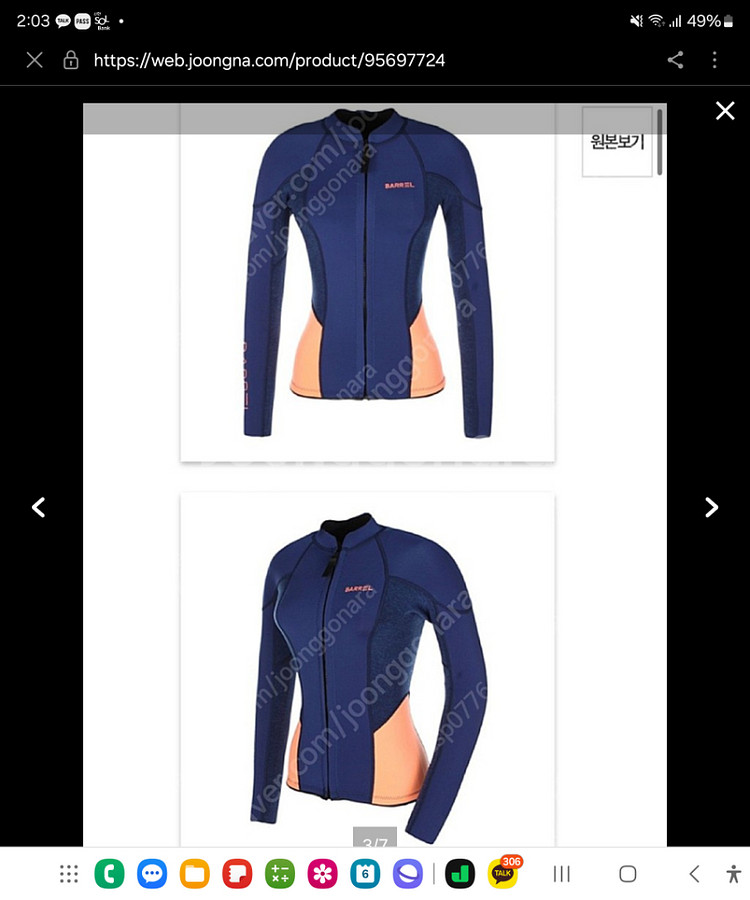The image size is (750, 900).
Task: Open the Gallery app from the taskbar
Action: coord(322,874)
